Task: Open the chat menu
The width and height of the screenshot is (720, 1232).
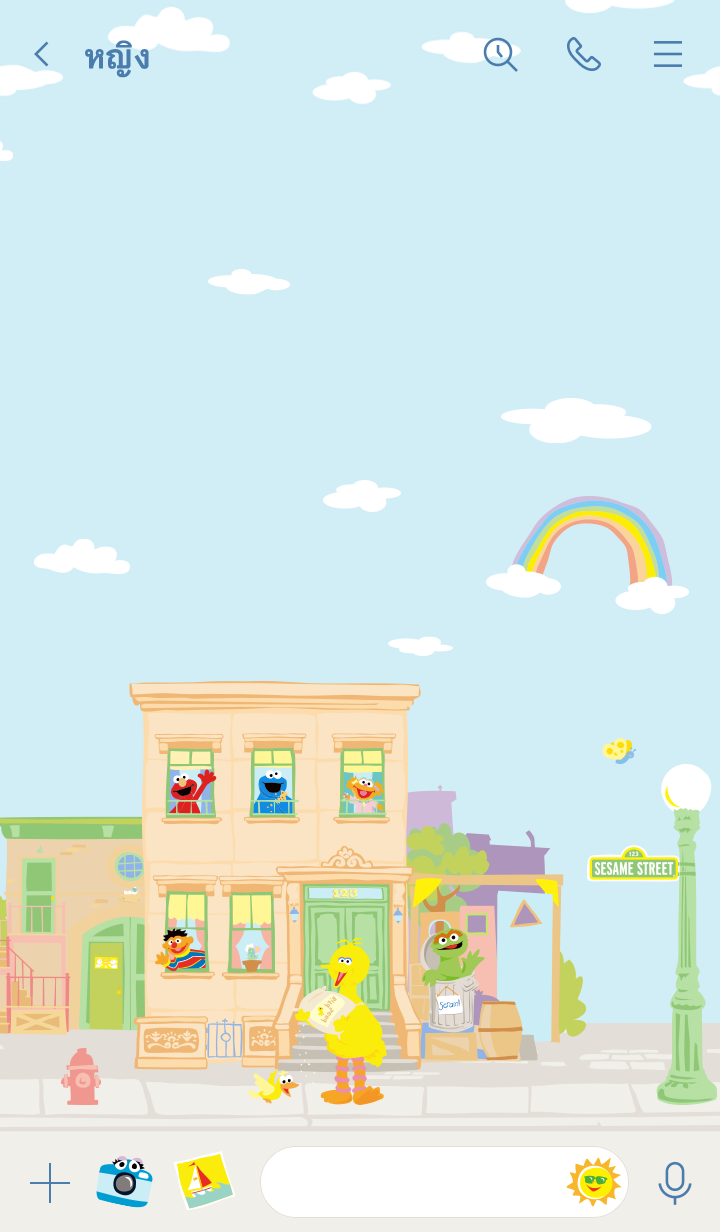Action: coord(667,55)
